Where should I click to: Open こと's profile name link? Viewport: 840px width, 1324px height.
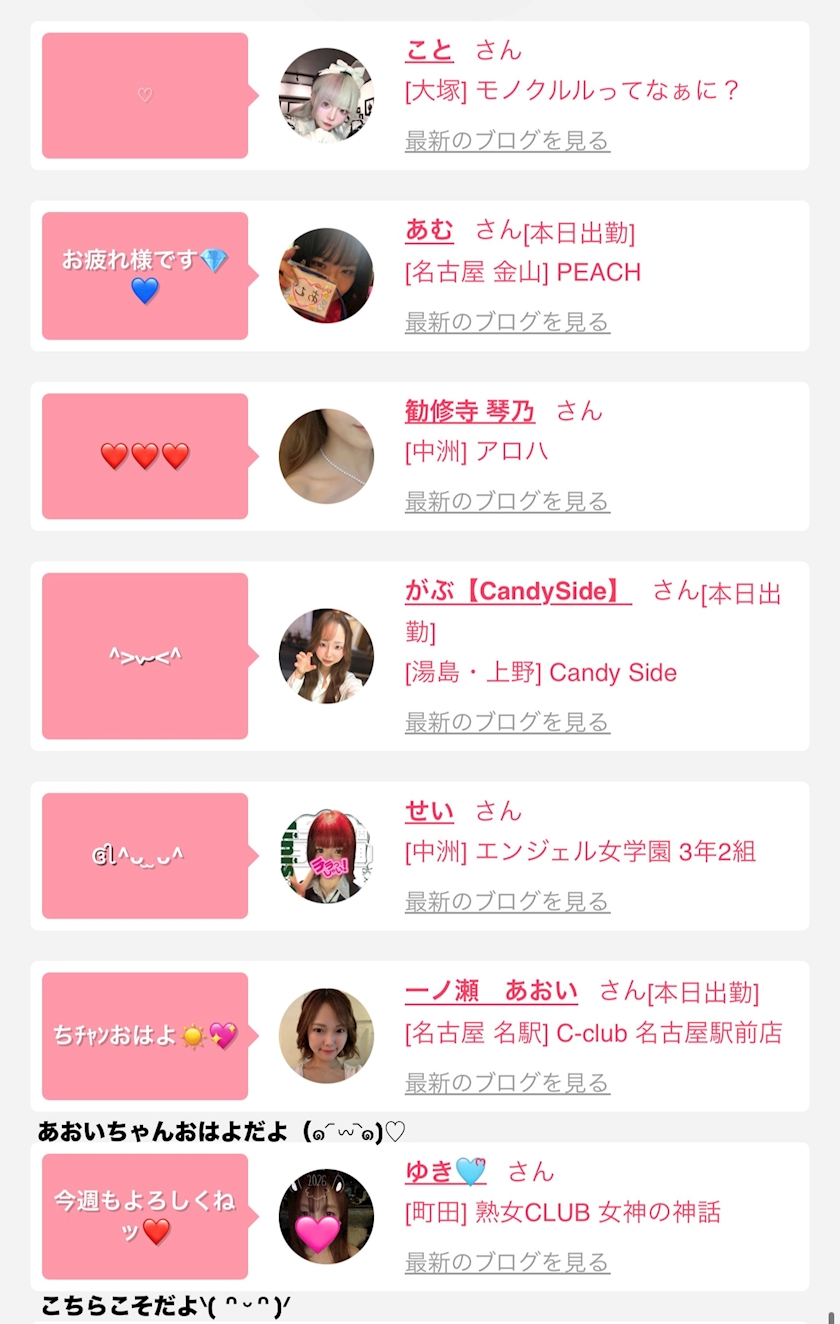point(429,50)
